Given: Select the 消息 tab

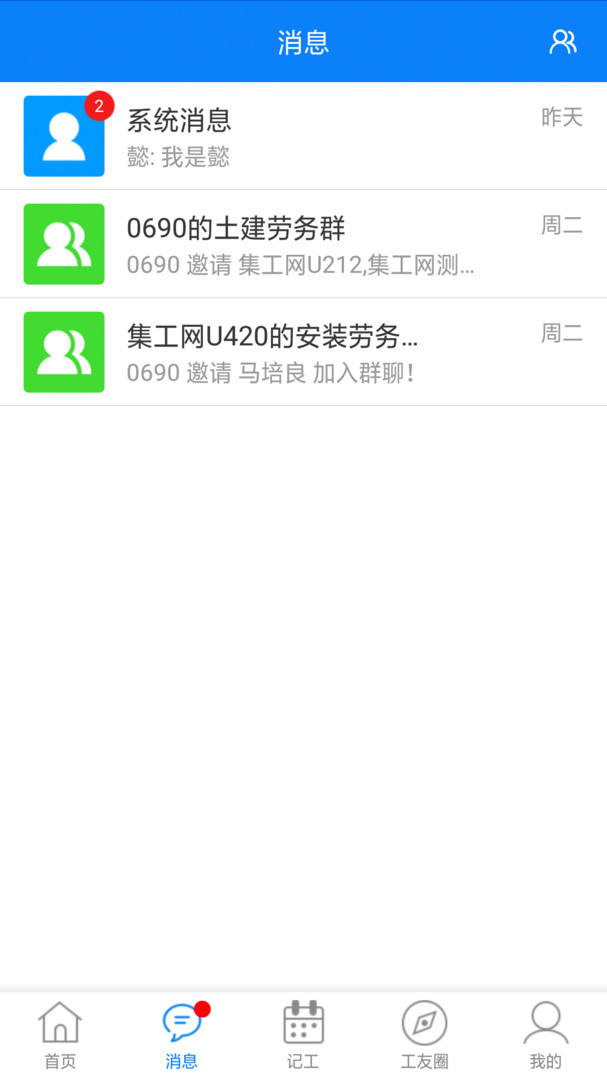Looking at the screenshot, I should click(x=182, y=1036).
